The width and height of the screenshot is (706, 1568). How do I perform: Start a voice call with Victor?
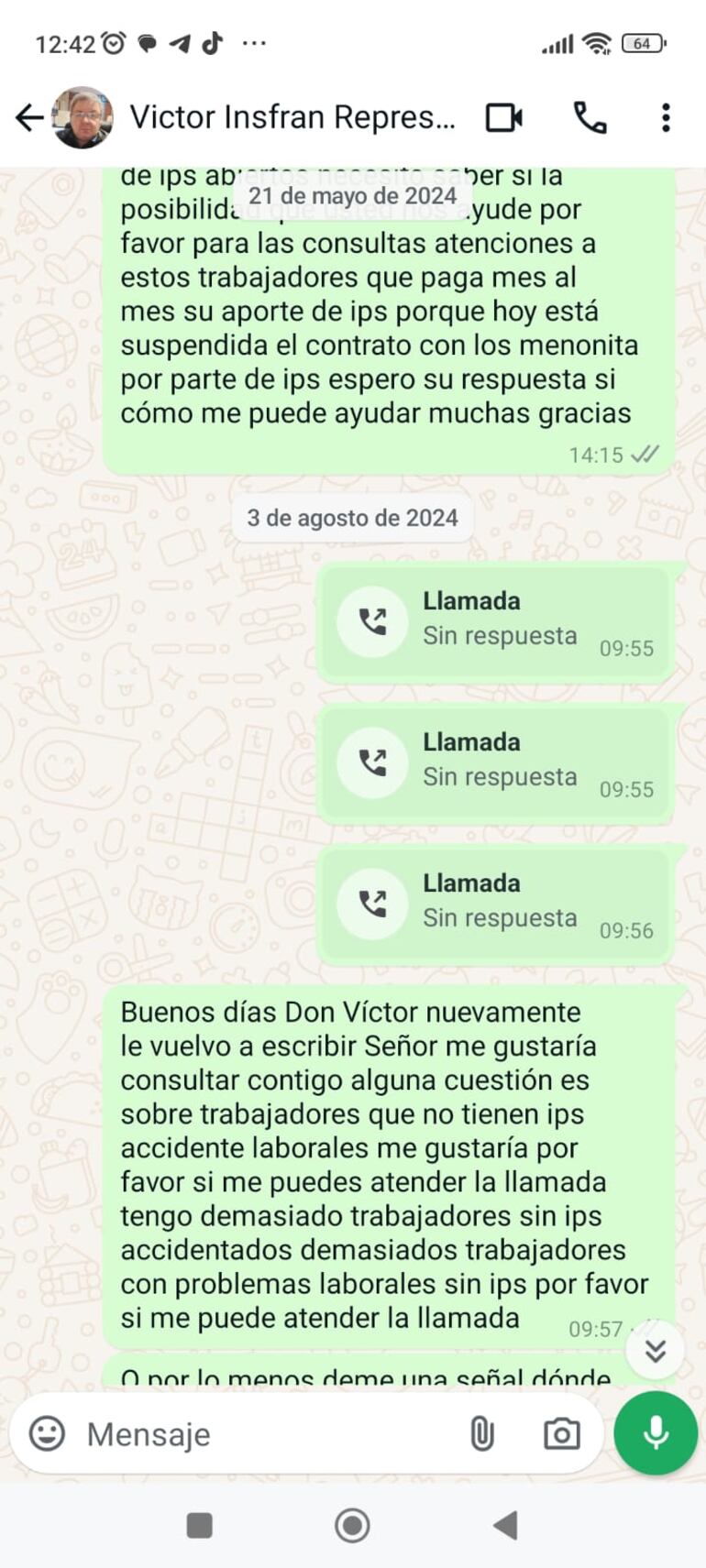pos(590,117)
